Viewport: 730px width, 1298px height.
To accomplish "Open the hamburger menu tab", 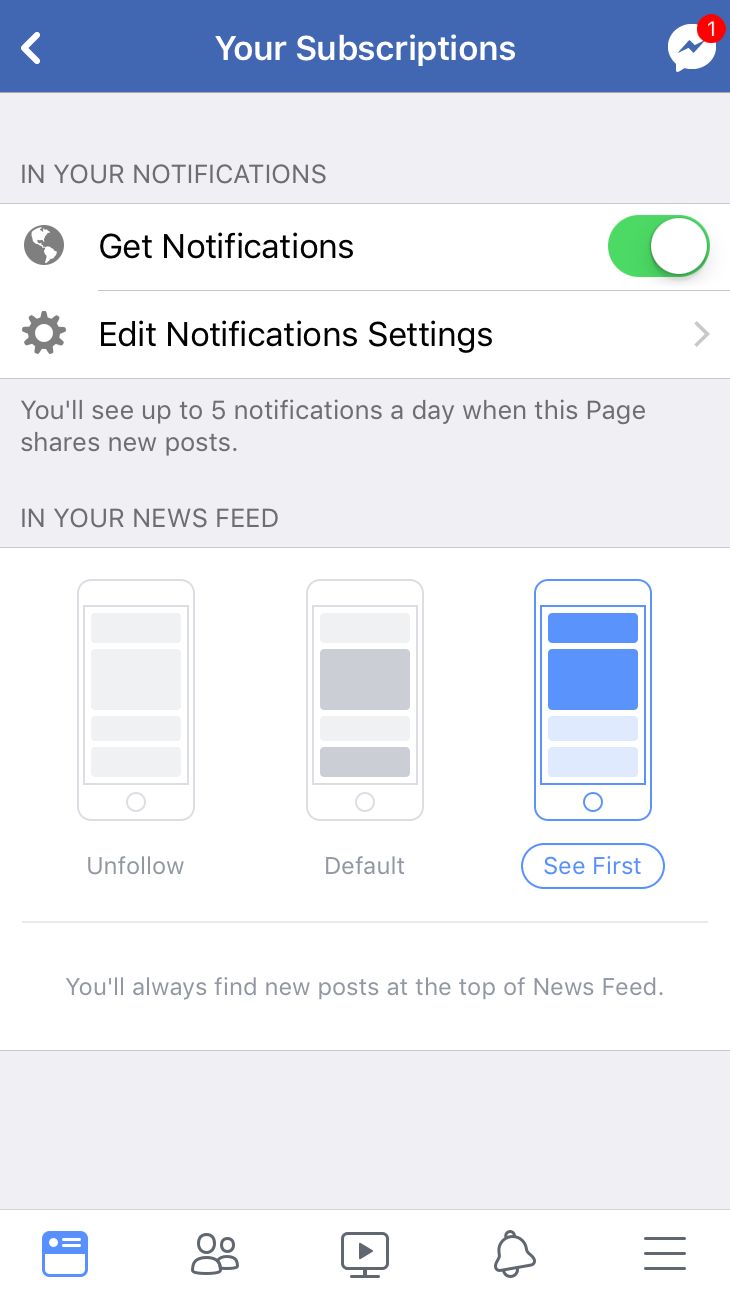I will click(665, 1253).
